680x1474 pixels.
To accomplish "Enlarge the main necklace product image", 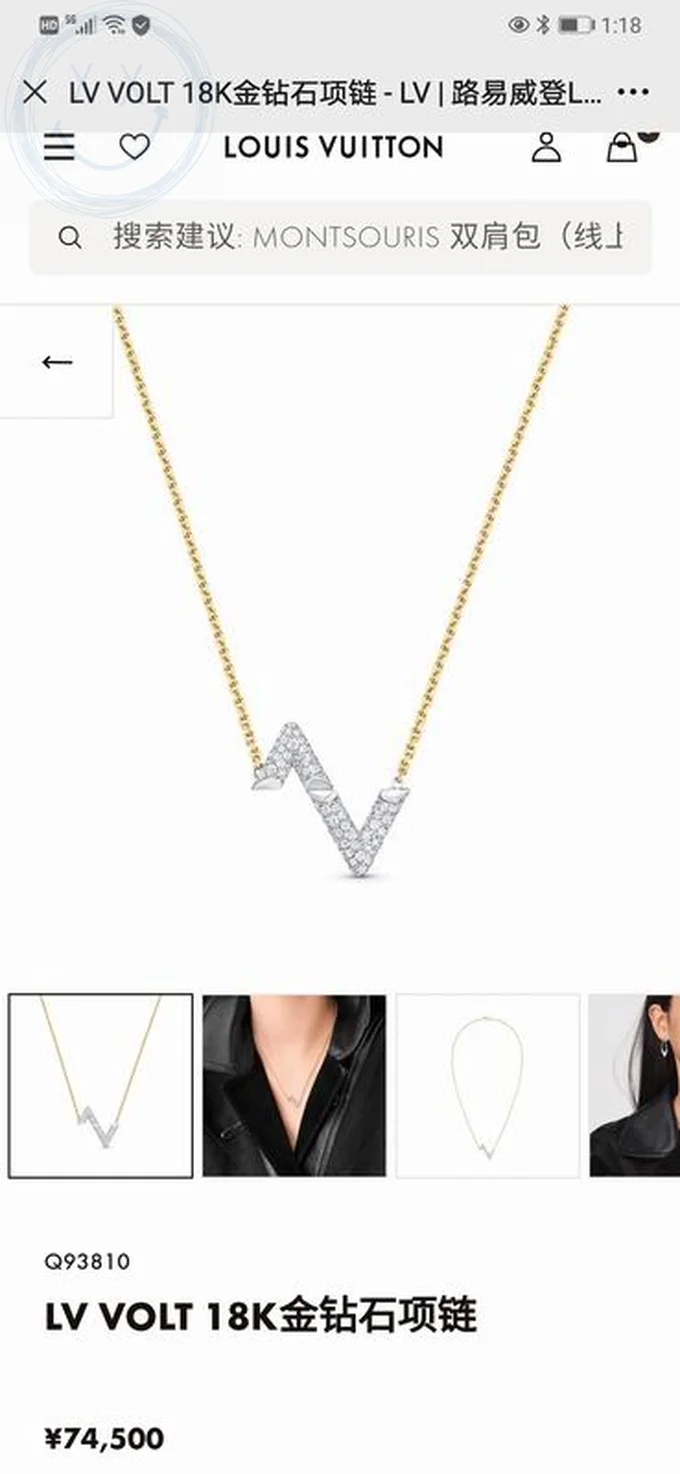I will pyautogui.click(x=340, y=640).
